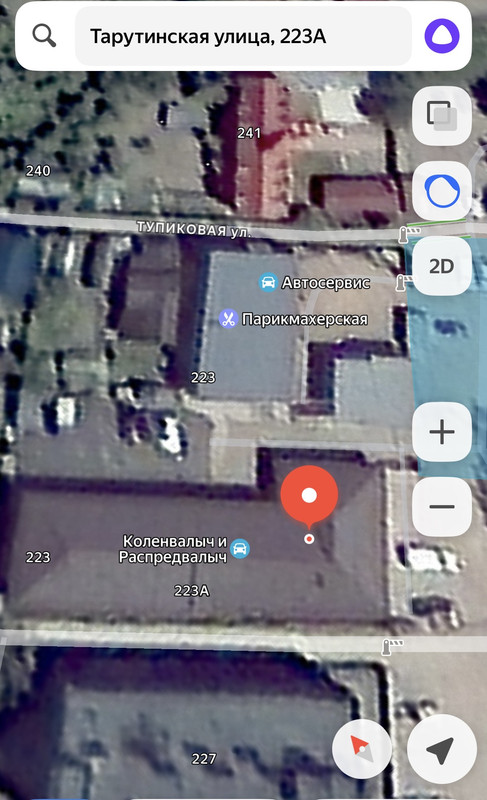Image resolution: width=487 pixels, height=800 pixels.
Task: Open the map layers selector
Action: coord(442,116)
